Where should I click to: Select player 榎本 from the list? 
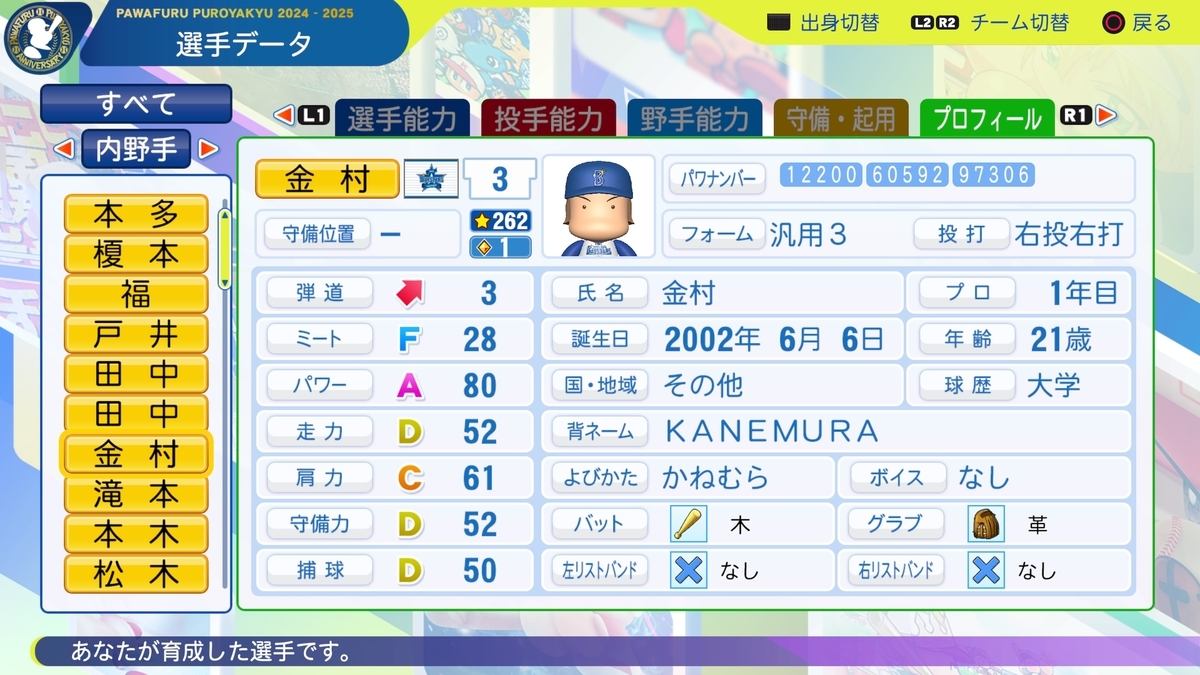pos(136,254)
